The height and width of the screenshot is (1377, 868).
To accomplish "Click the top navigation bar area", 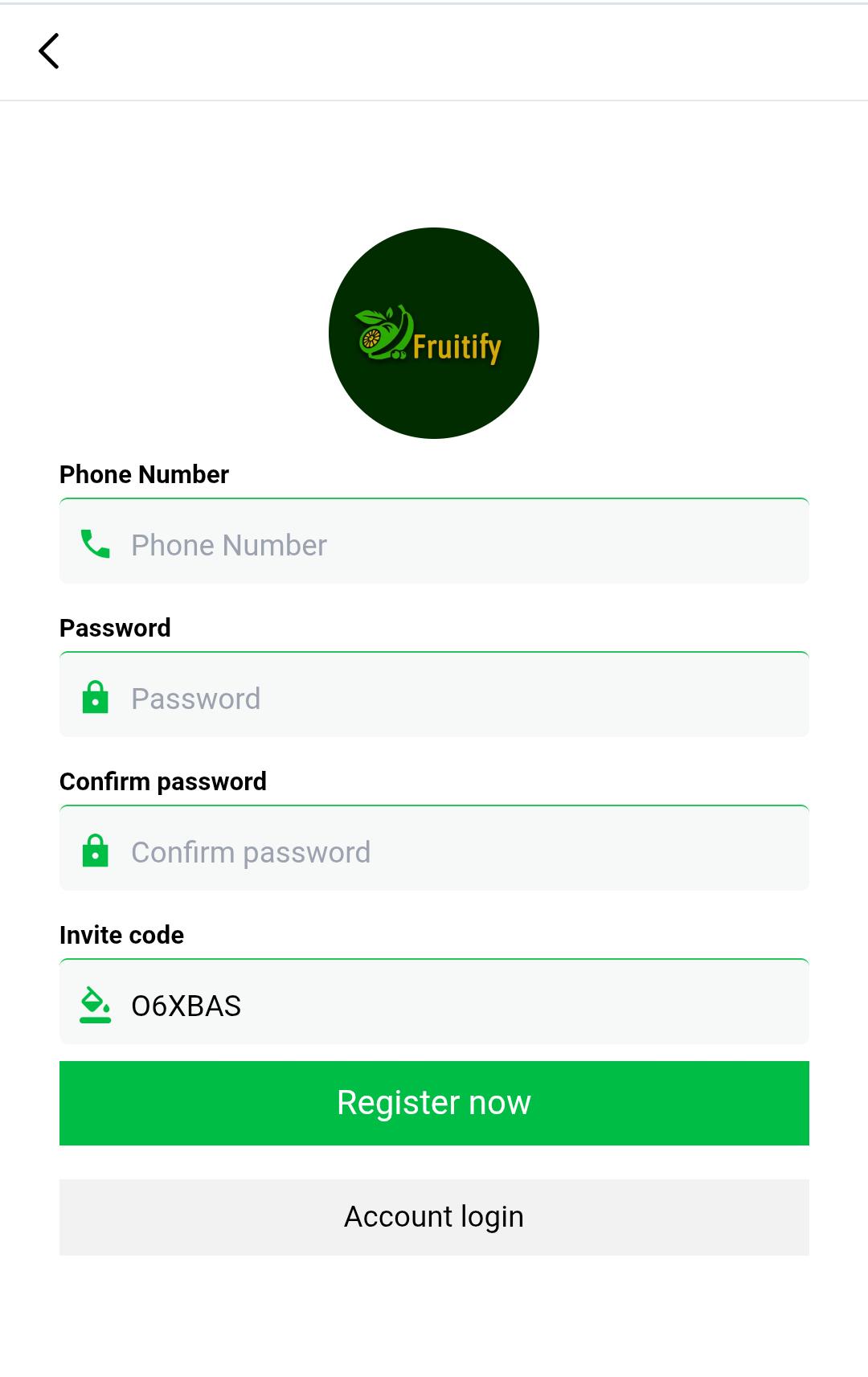I will [x=434, y=51].
